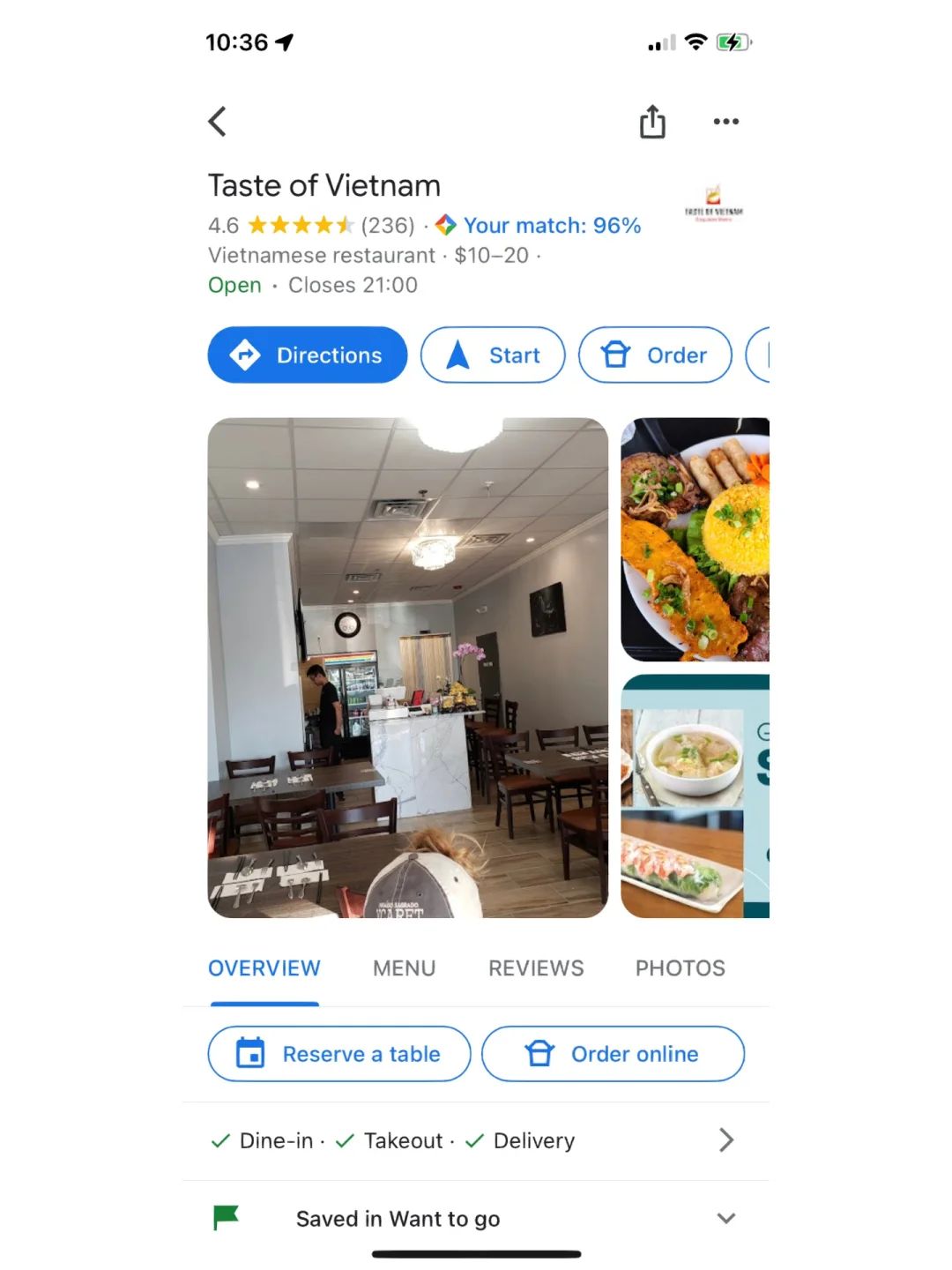
Task: View the rice platter food photo
Action: click(695, 540)
